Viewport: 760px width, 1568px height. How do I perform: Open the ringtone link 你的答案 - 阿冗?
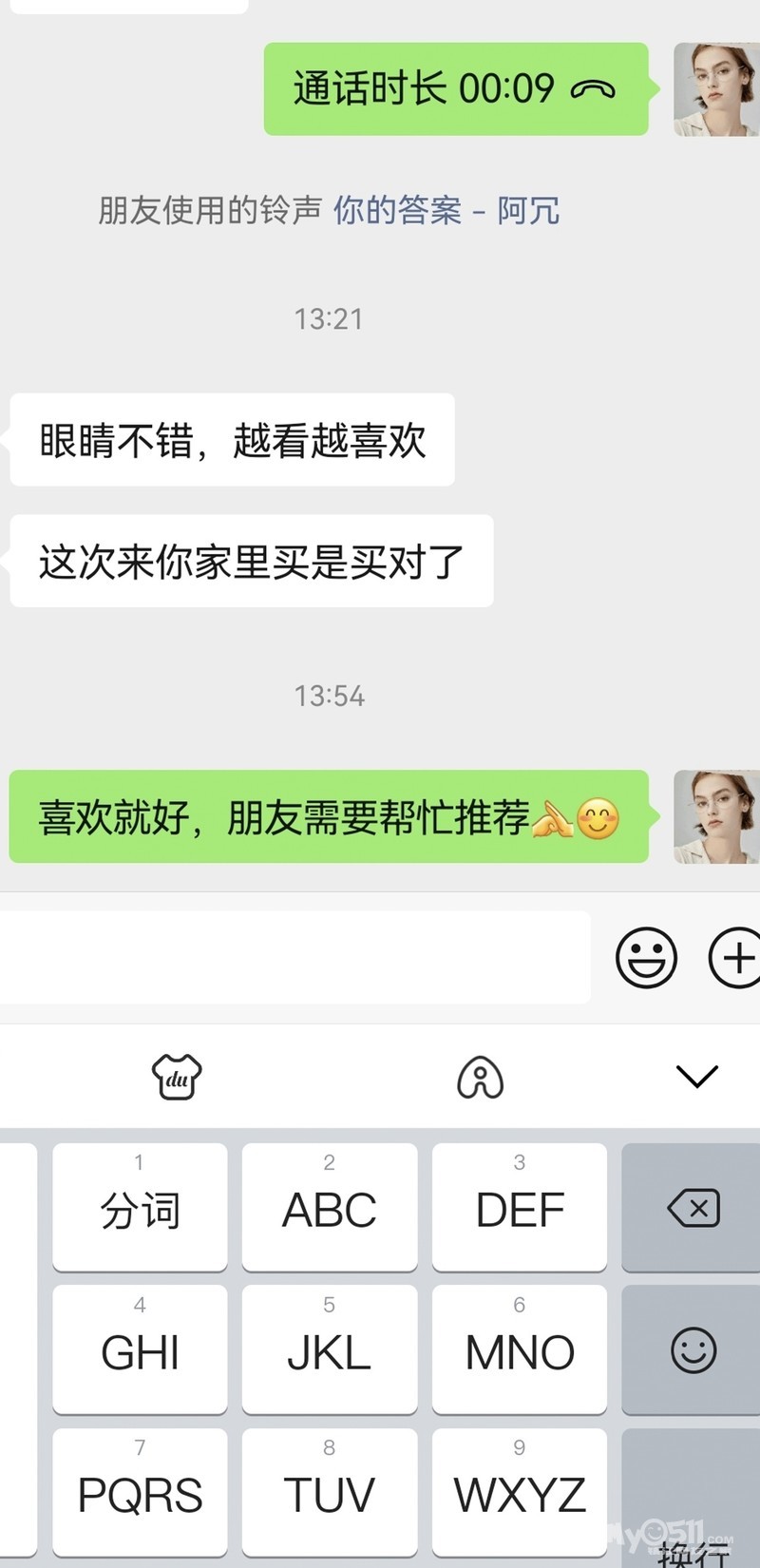tap(446, 210)
